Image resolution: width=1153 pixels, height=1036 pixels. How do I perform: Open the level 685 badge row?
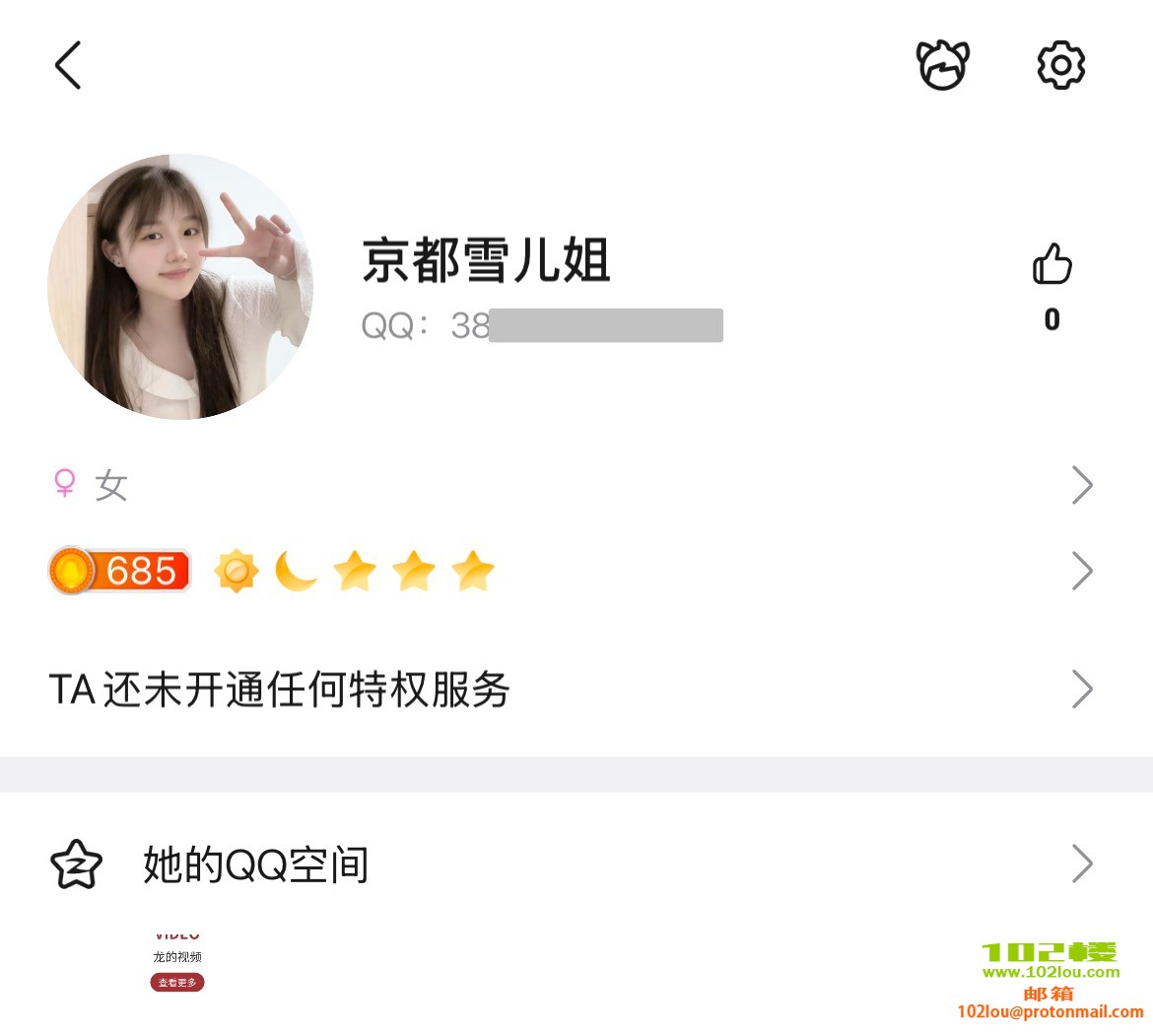pos(572,571)
